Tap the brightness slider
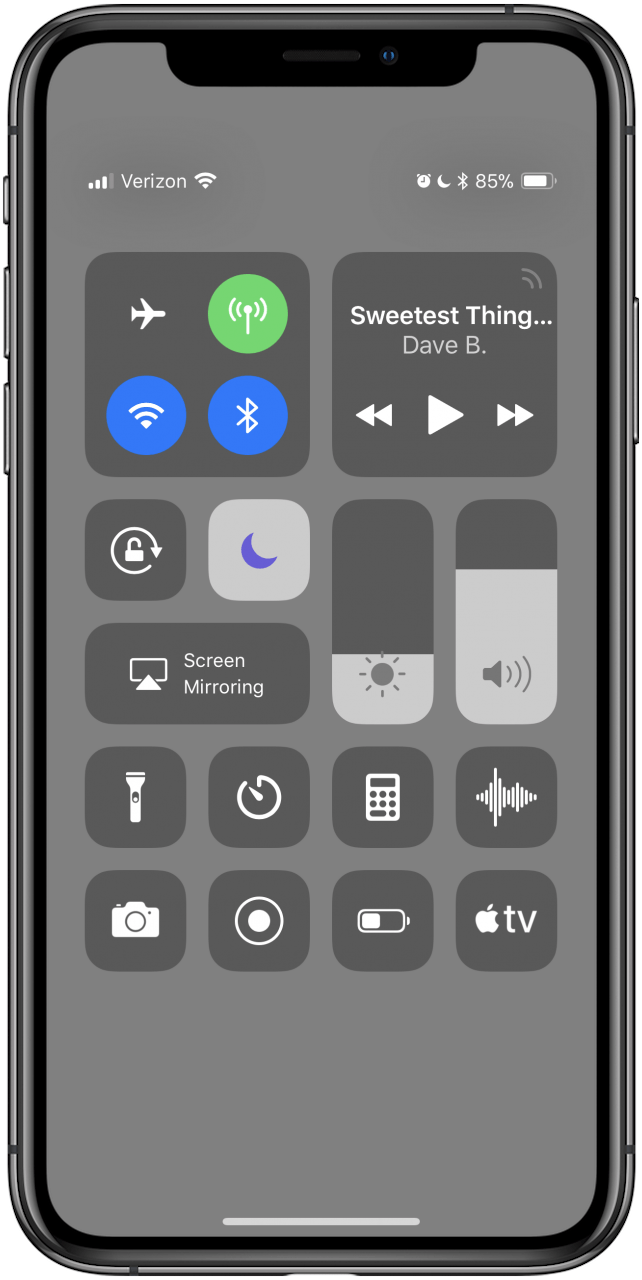Image resolution: width=642 pixels, height=1280 pixels. tap(383, 611)
